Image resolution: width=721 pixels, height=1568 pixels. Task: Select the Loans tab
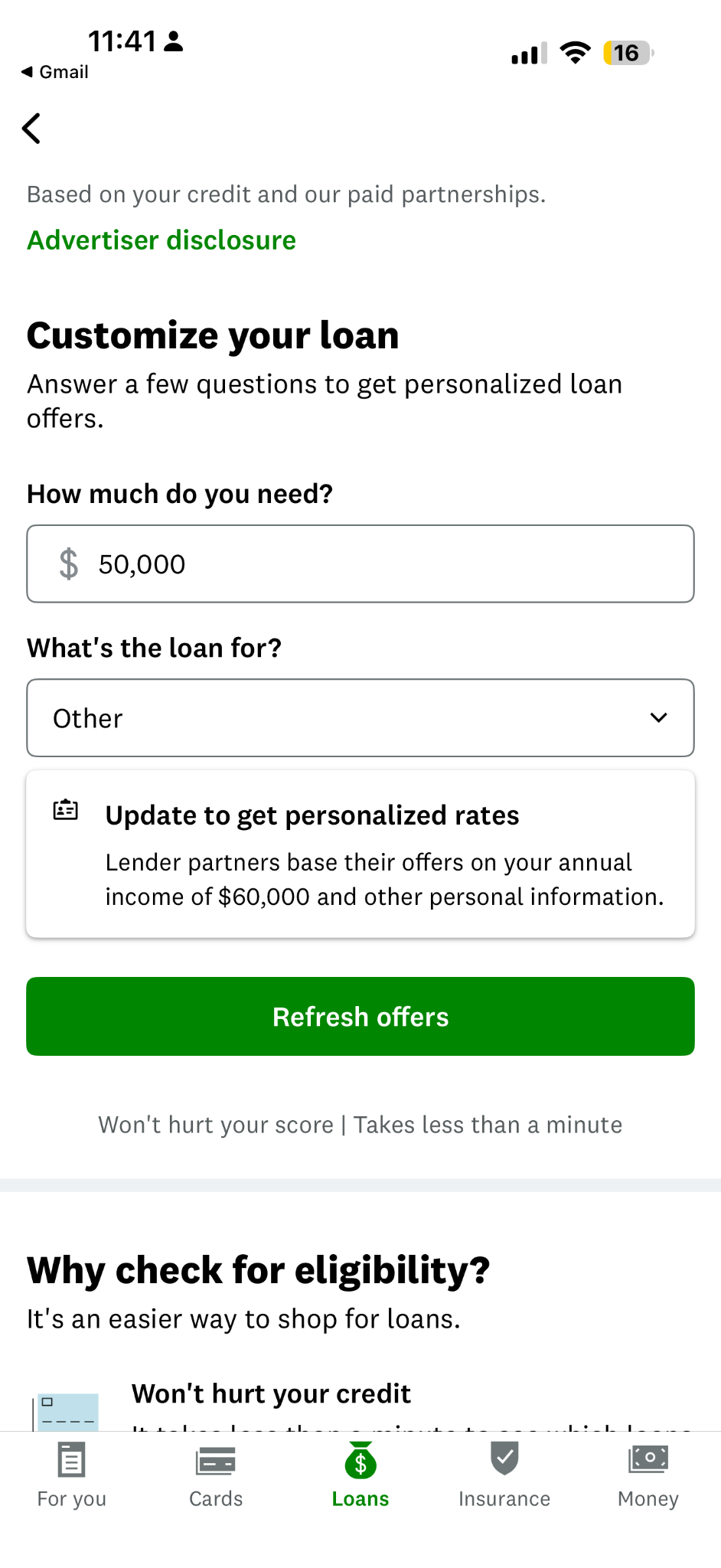coord(360,1475)
